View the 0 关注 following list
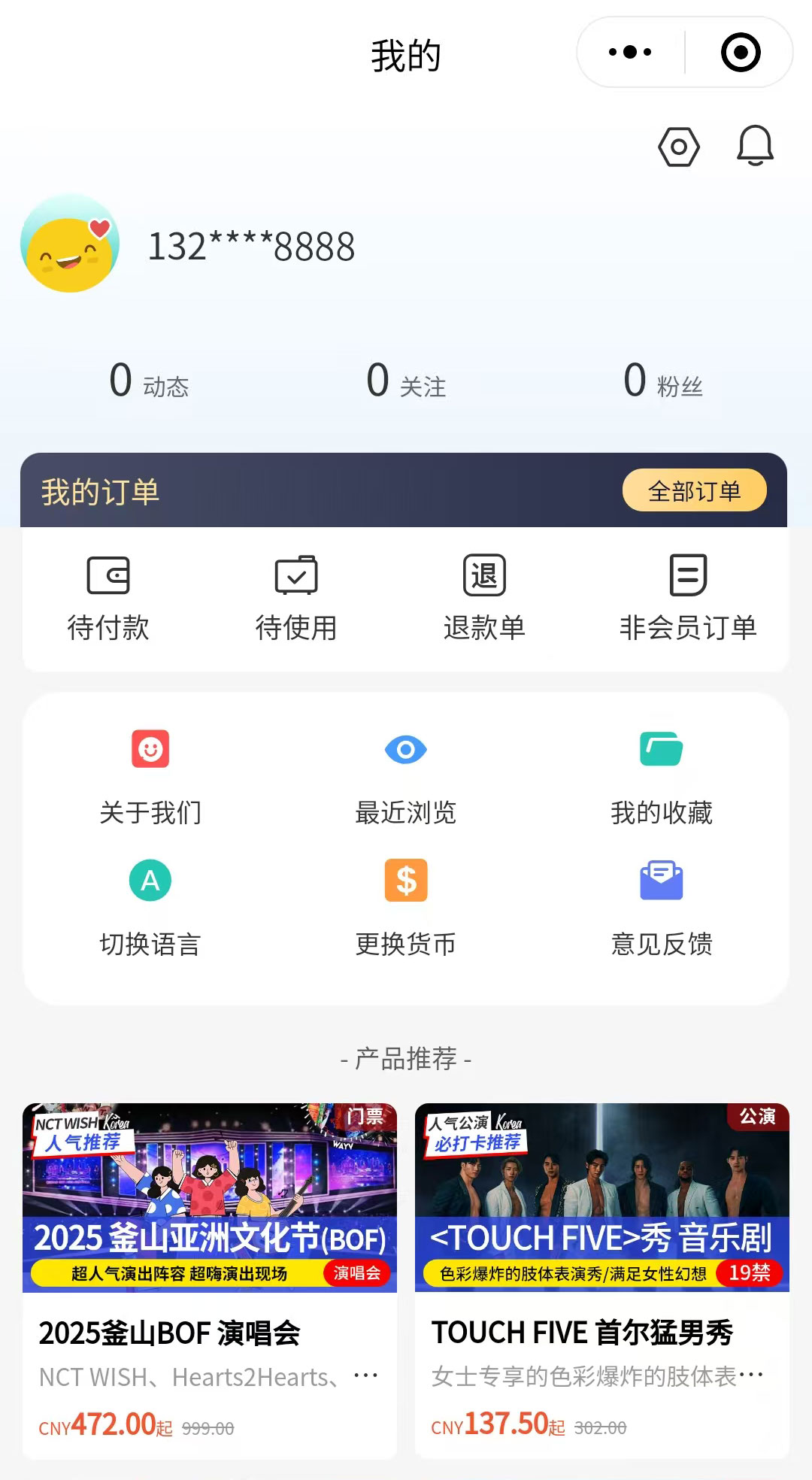The image size is (812, 1480). (406, 381)
